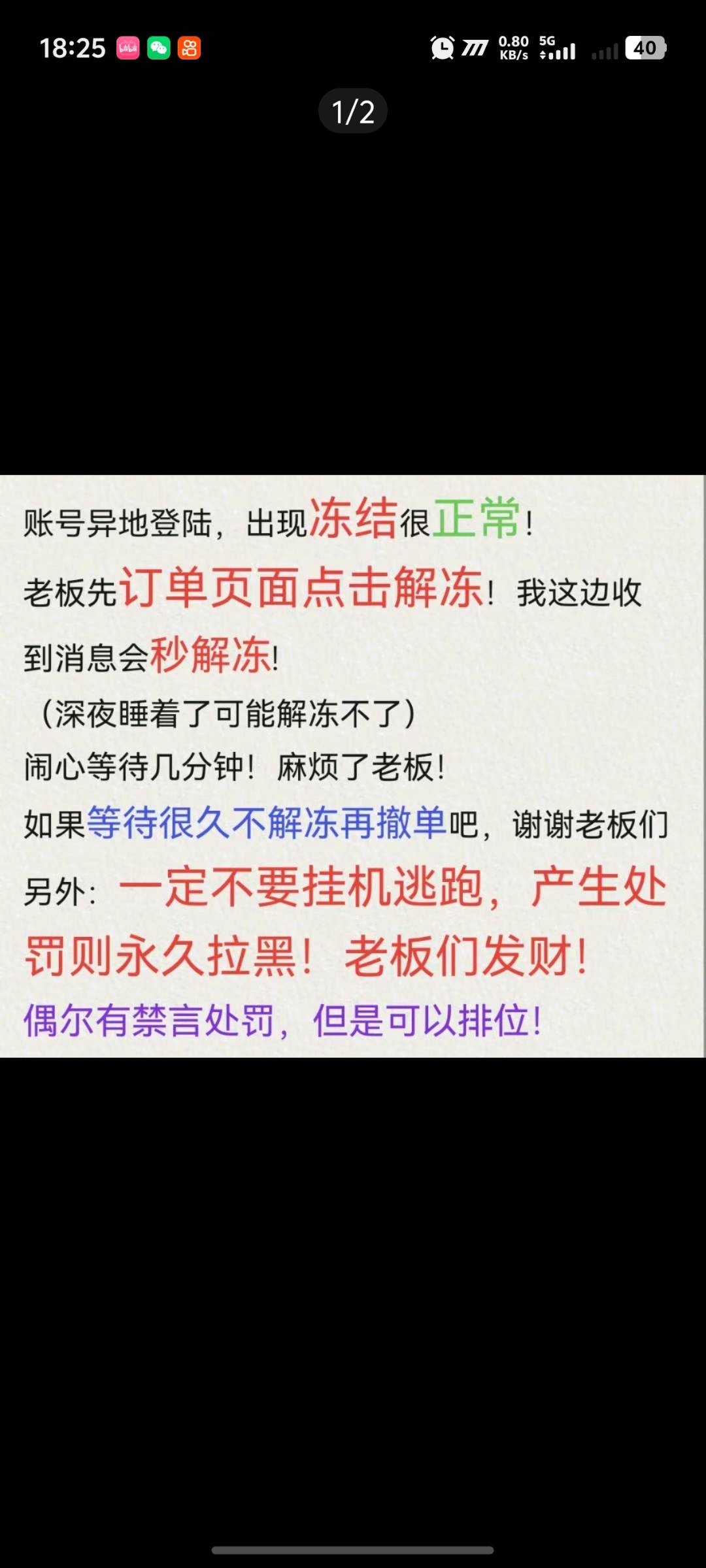706x1568 pixels.
Task: Tap the displayed notice image
Action: pos(353,766)
